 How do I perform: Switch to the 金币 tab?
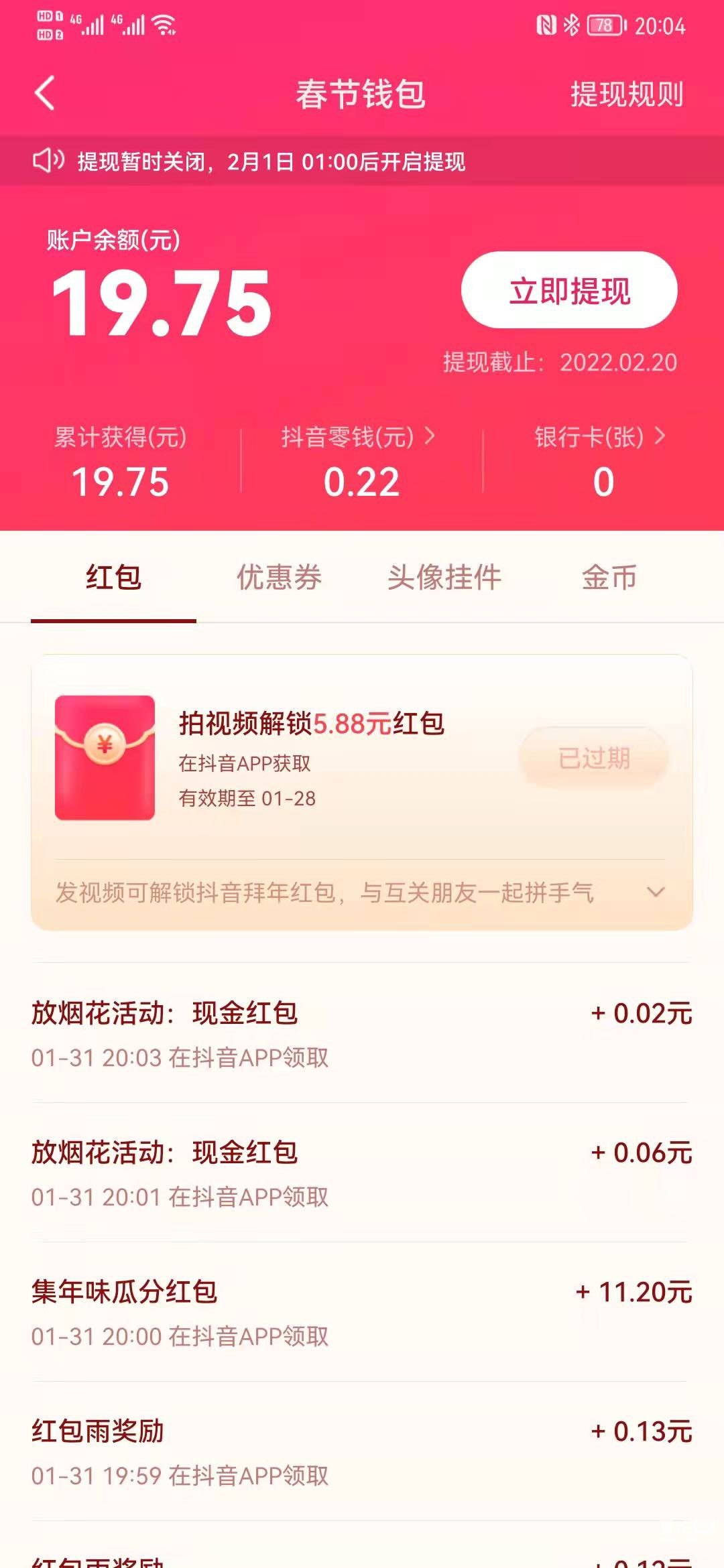click(x=609, y=578)
